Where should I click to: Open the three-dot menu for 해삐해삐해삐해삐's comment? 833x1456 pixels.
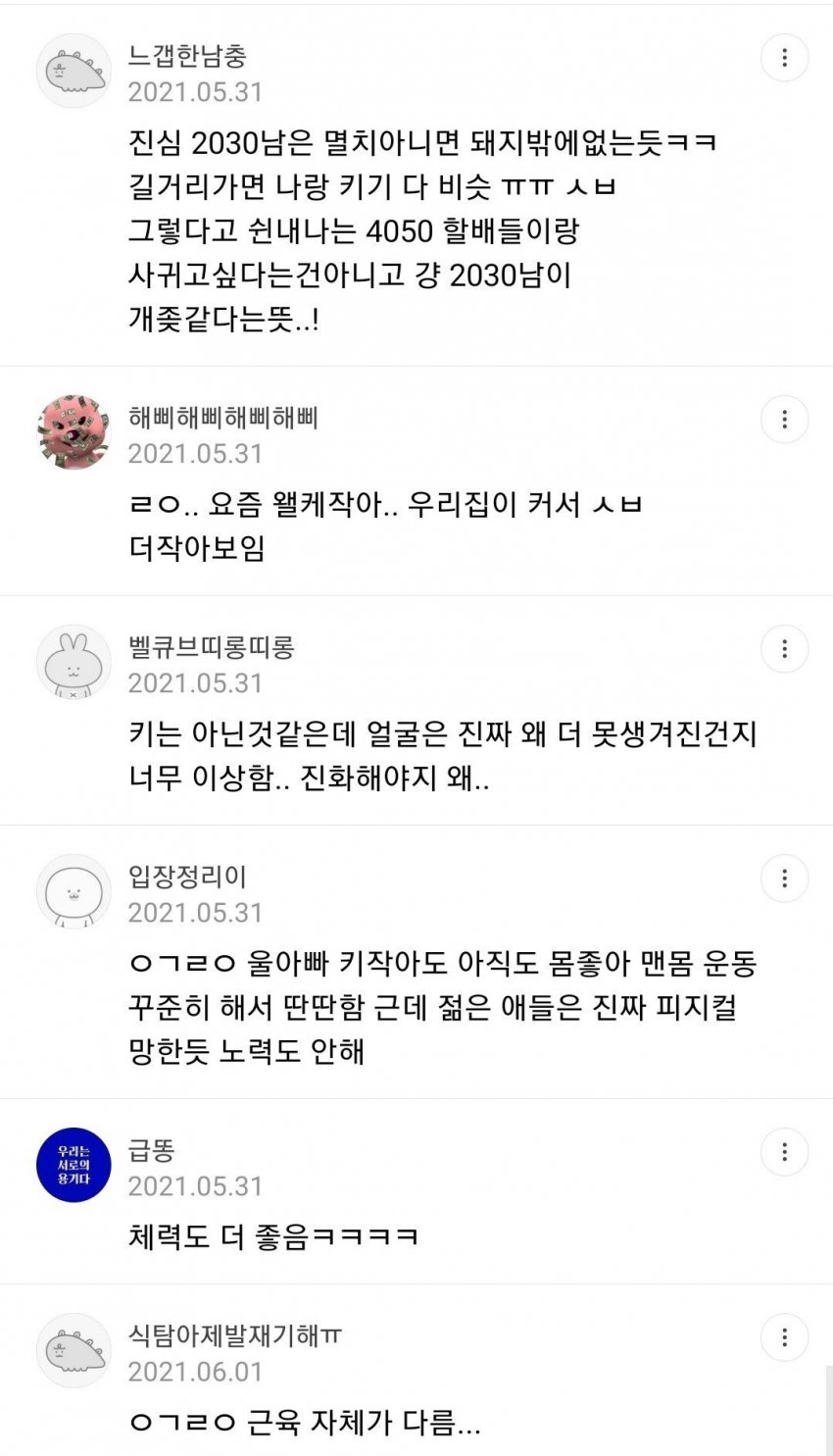(784, 420)
